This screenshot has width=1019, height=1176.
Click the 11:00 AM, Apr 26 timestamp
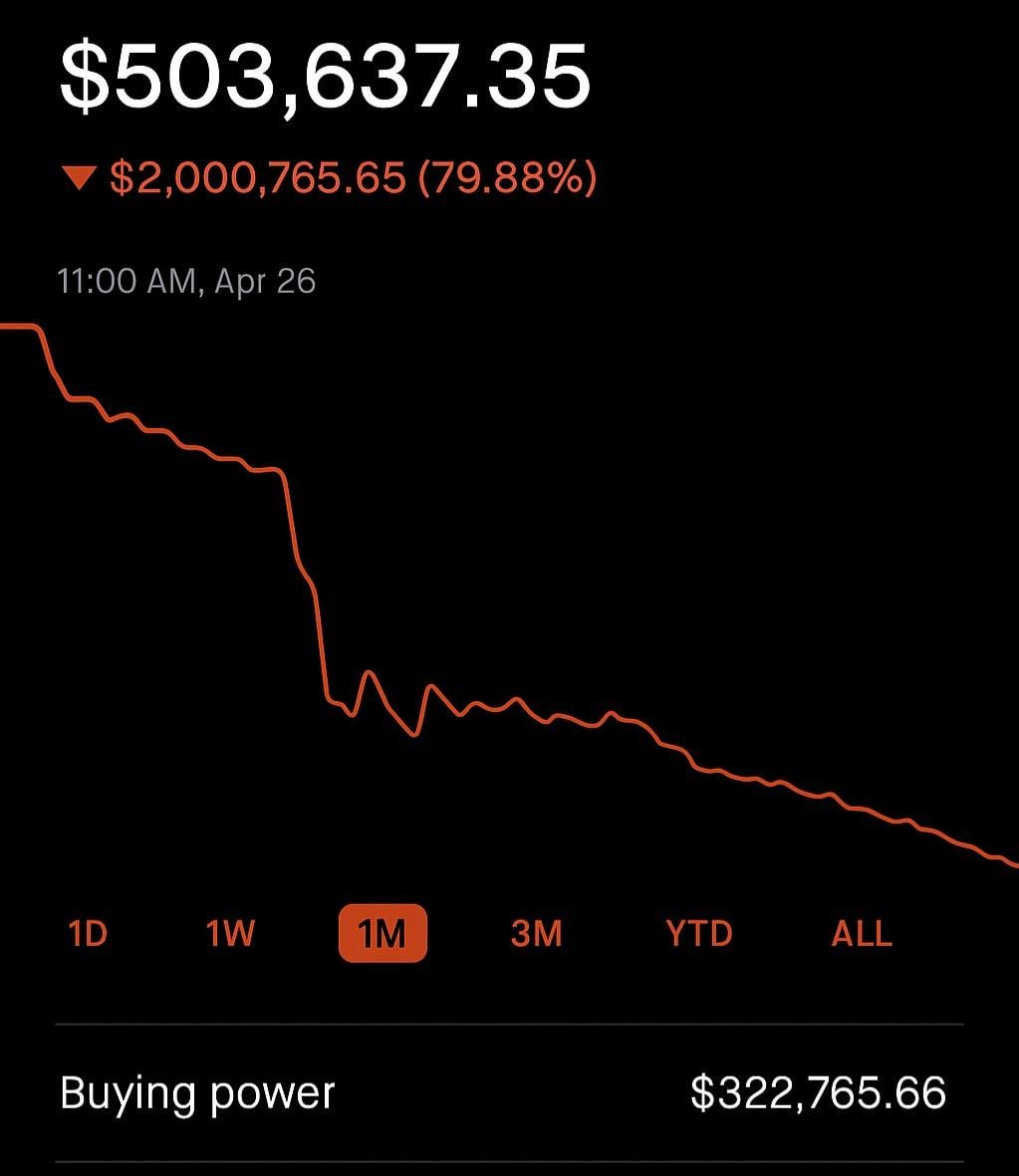(185, 282)
